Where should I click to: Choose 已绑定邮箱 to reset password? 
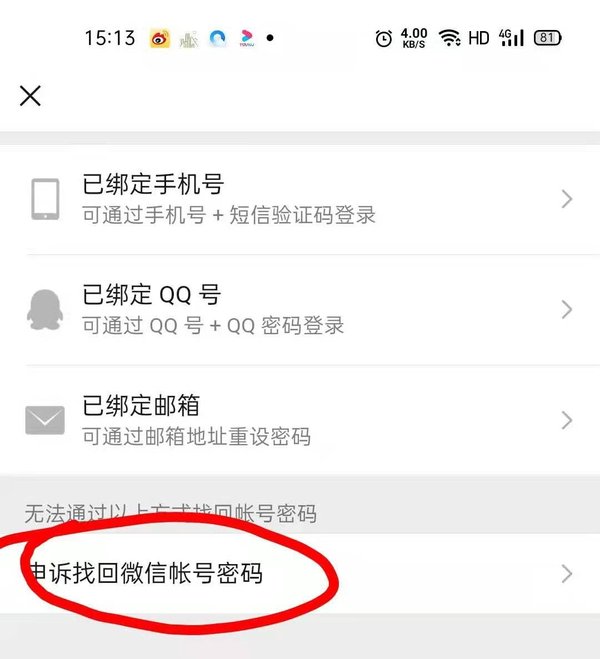pos(300,419)
